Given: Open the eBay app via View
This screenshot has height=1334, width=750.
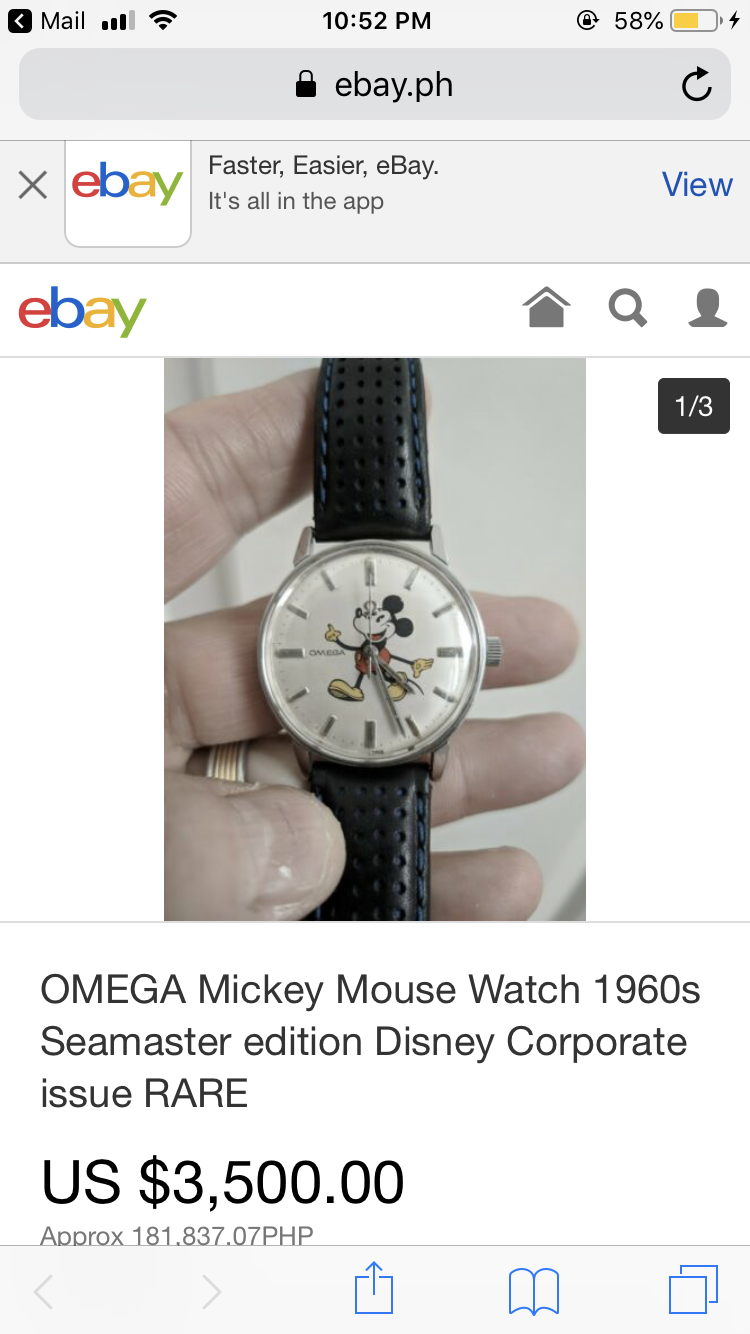Looking at the screenshot, I should tap(696, 184).
